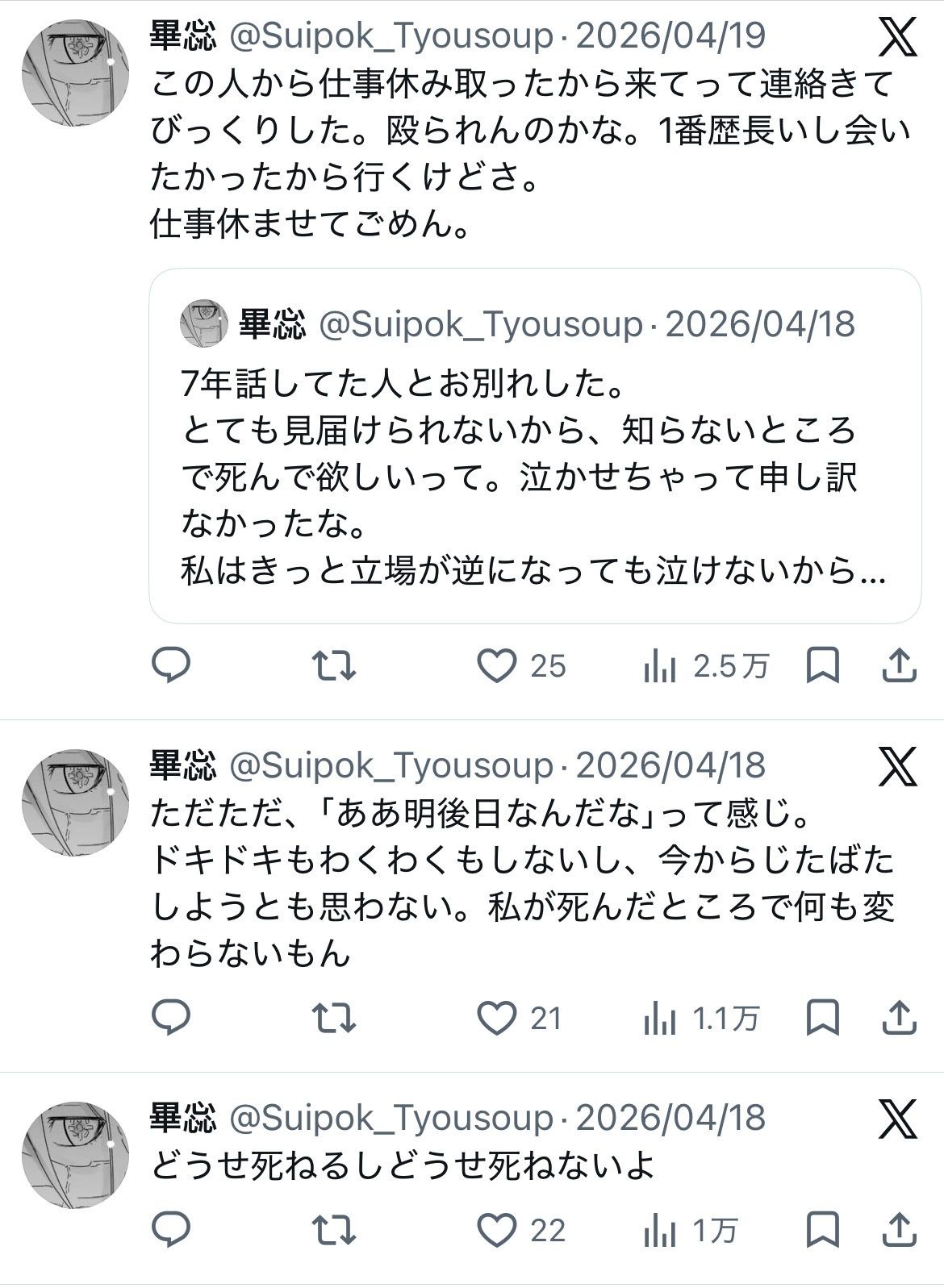Image resolution: width=944 pixels, height=1288 pixels.
Task: Repost the post with 21 likes
Action: pyautogui.click(x=334, y=1018)
